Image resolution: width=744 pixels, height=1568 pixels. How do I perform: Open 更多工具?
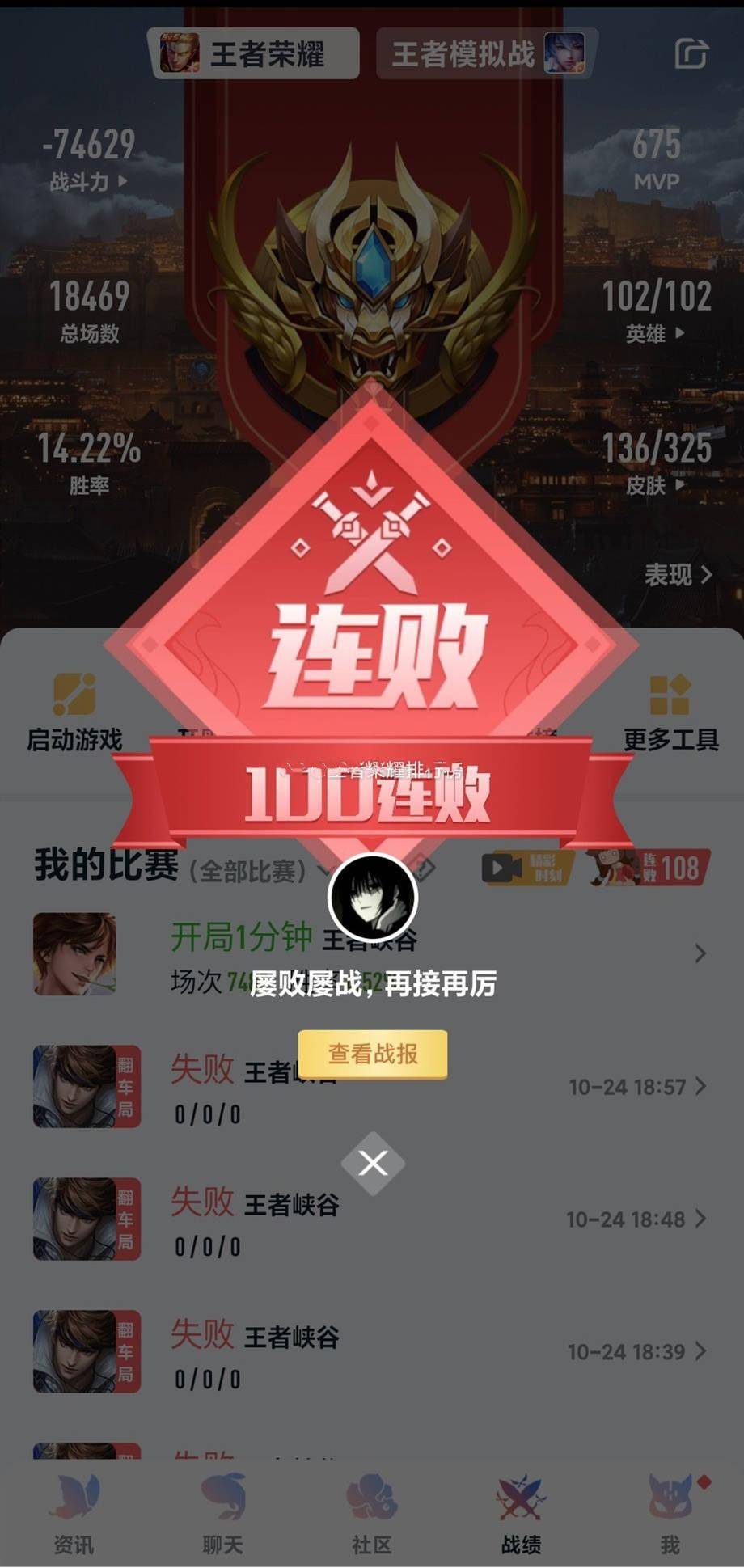point(670,713)
